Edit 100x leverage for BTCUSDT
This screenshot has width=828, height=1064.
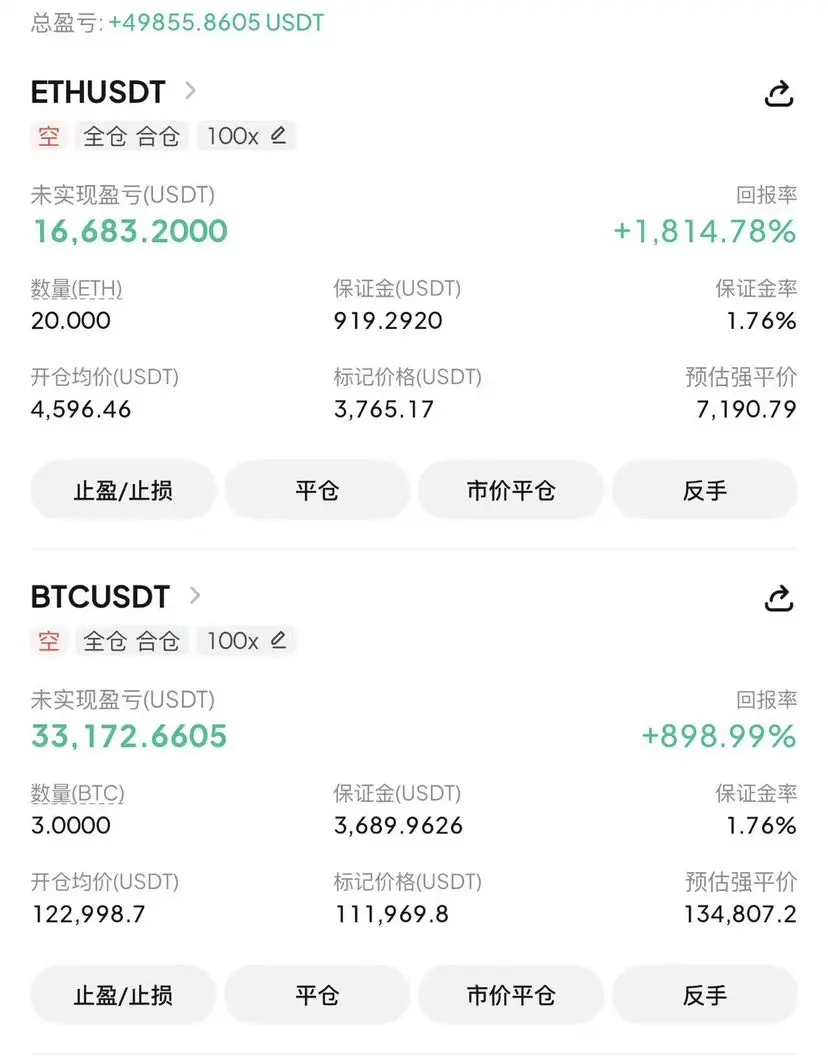[247, 641]
